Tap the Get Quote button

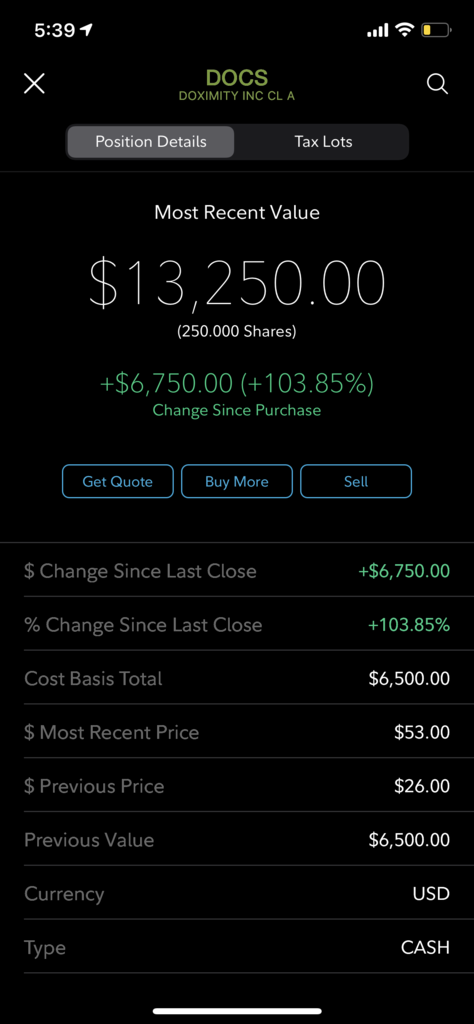pyautogui.click(x=118, y=481)
